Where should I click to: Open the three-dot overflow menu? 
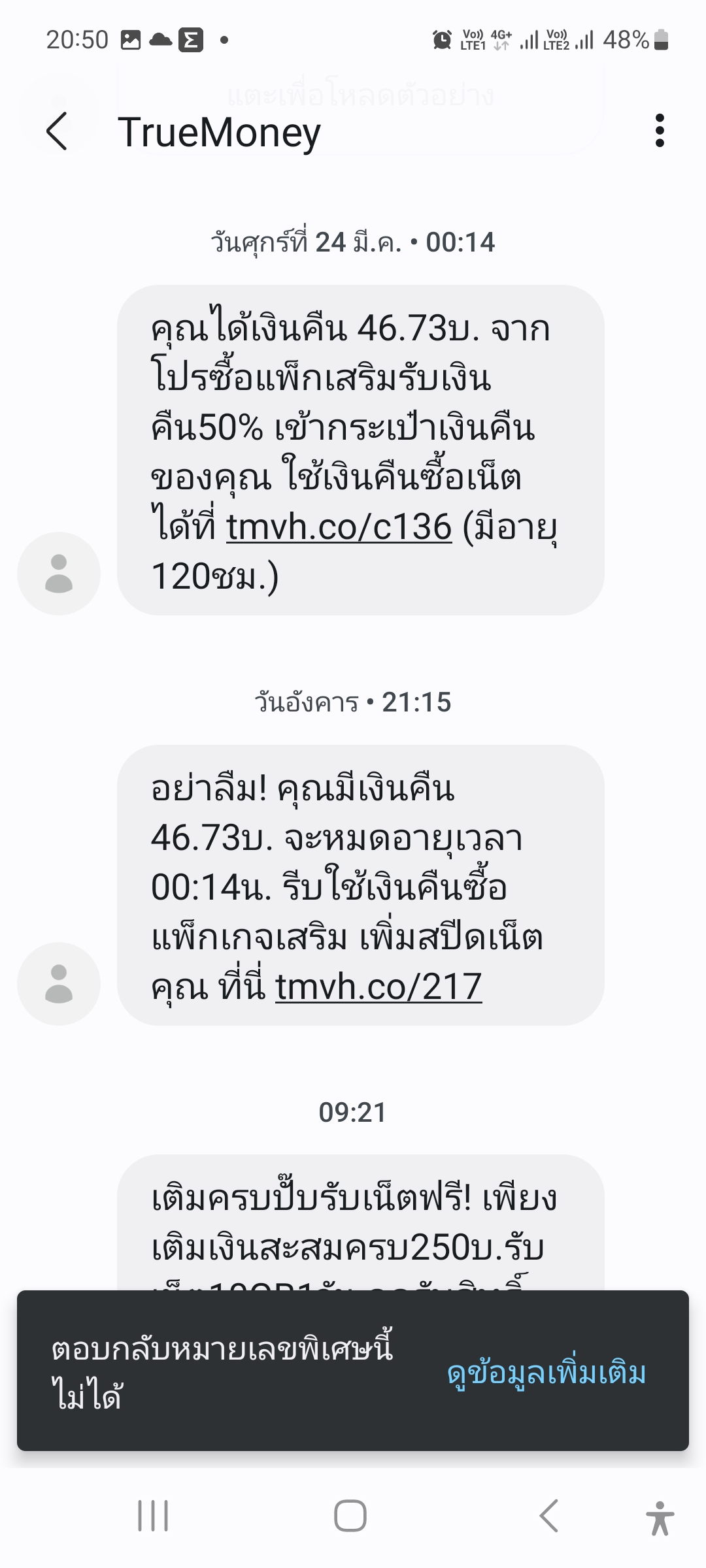[x=660, y=131]
